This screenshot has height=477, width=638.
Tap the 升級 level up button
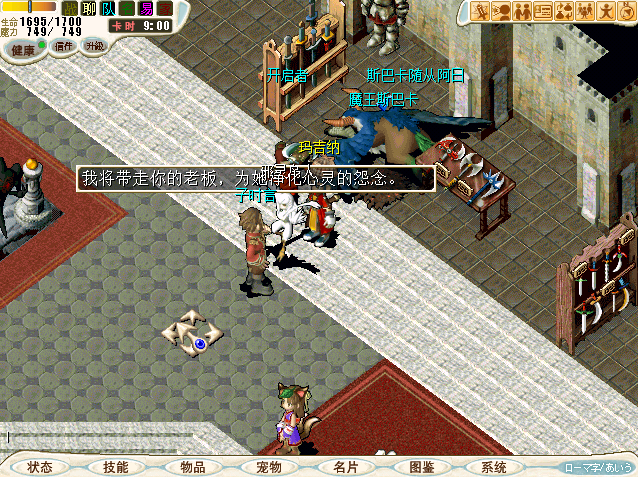tap(94, 46)
